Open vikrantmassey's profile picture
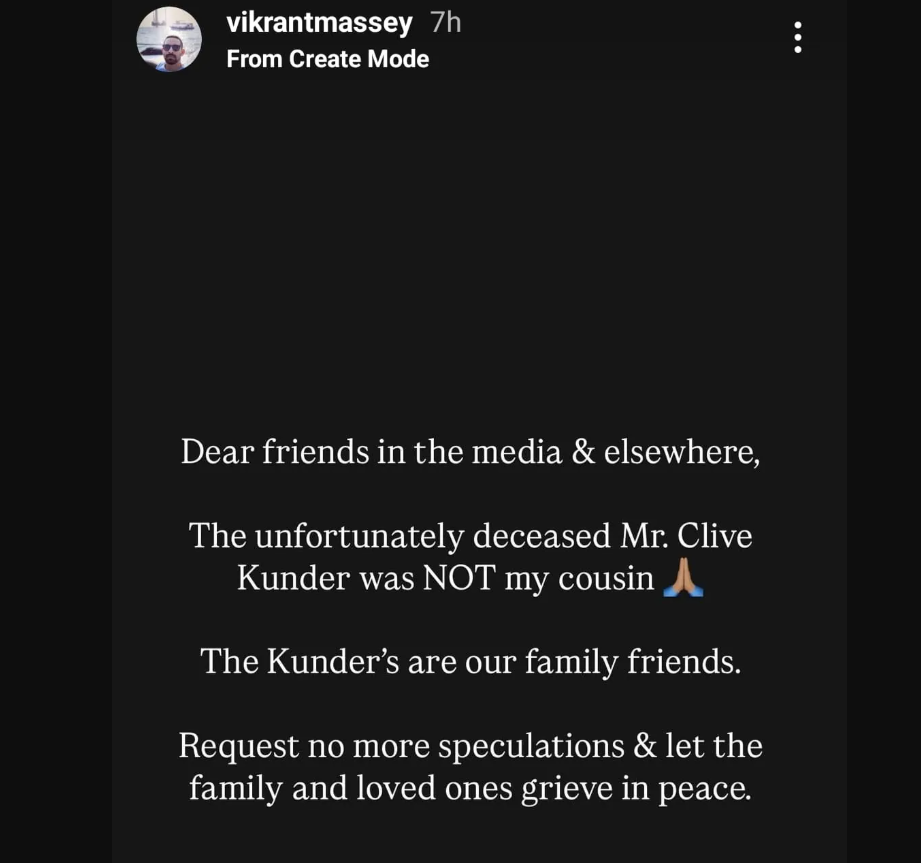921x863 pixels. (169, 39)
